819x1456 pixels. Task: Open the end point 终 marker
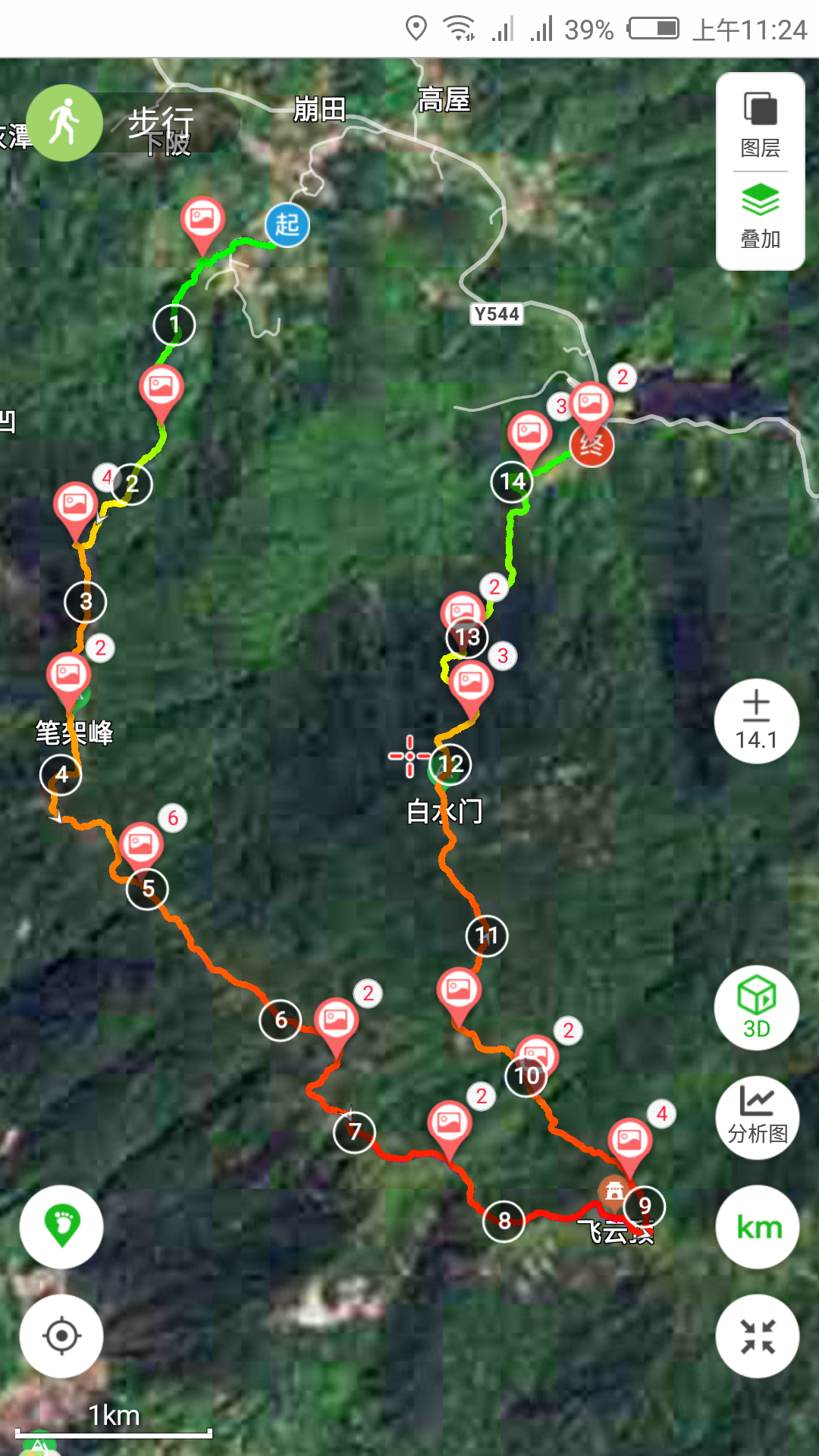click(591, 445)
